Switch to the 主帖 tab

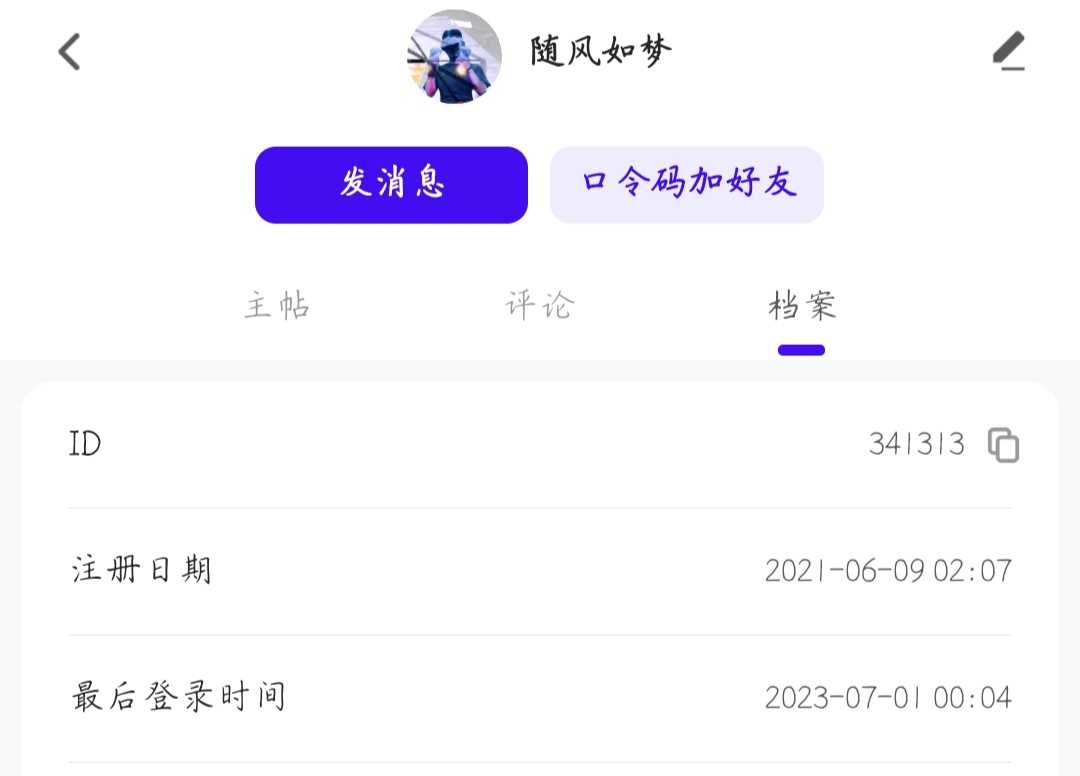click(277, 305)
